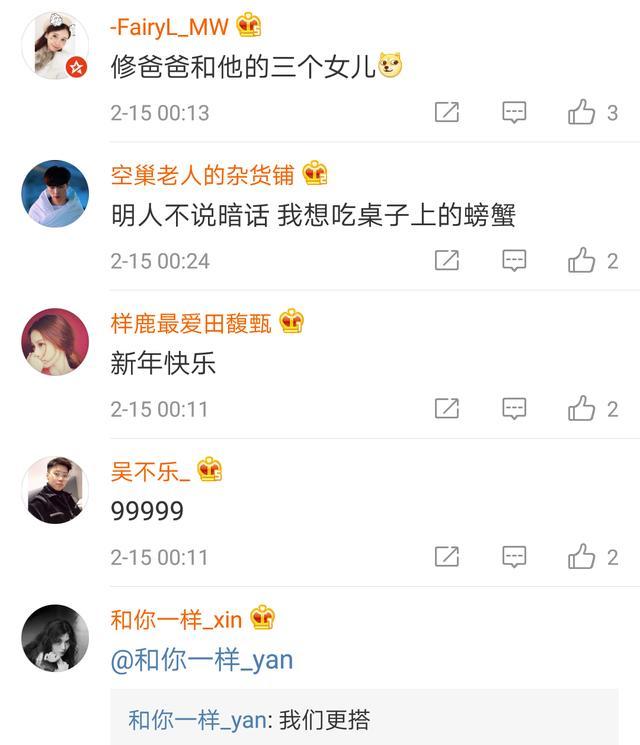Image resolution: width=640 pixels, height=745 pixels.
Task: Open -FairyL_MW's profile avatar
Action: coord(55,46)
